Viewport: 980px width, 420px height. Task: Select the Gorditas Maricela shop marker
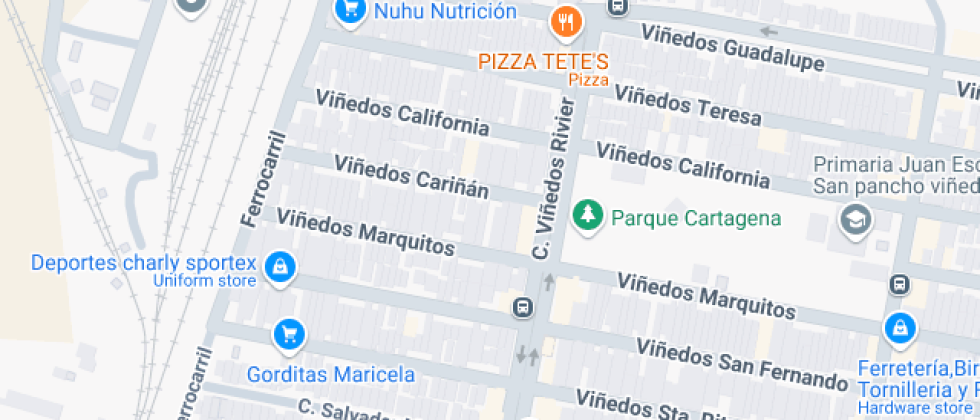pos(290,335)
